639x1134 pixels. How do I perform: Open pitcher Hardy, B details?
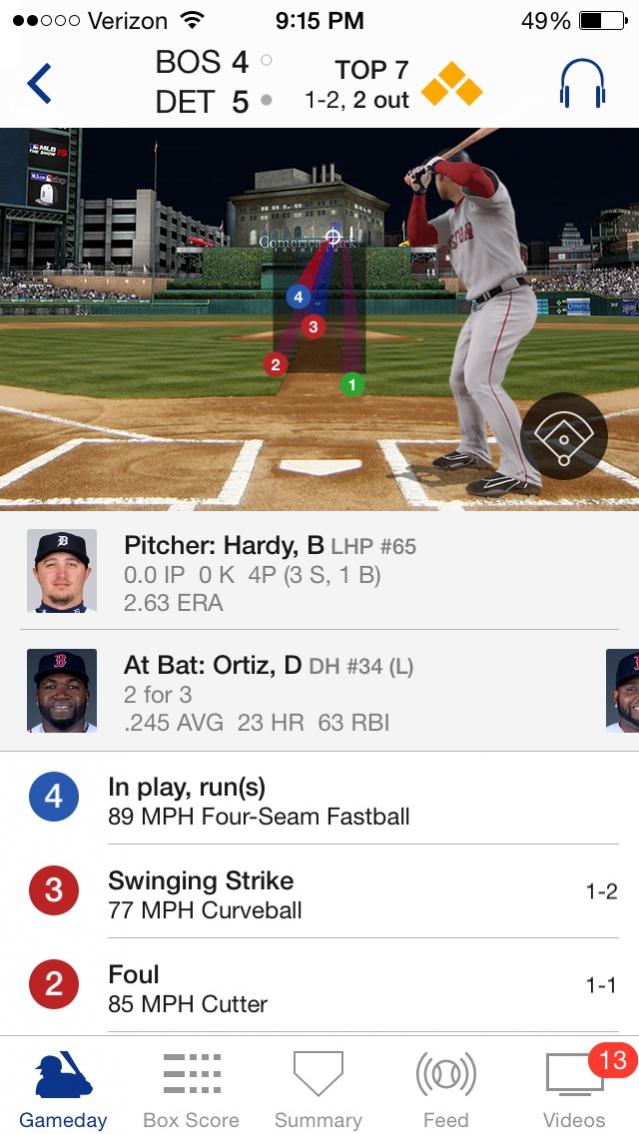pyautogui.click(x=270, y=574)
